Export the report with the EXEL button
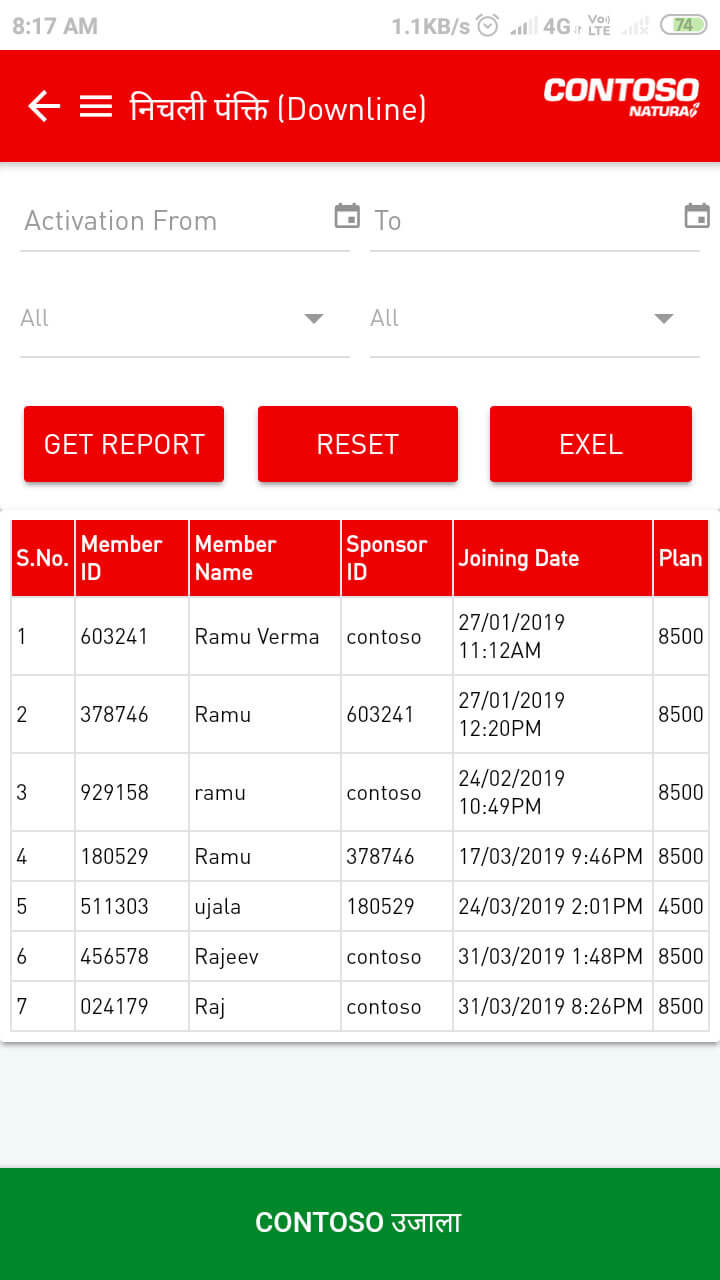 pos(591,444)
